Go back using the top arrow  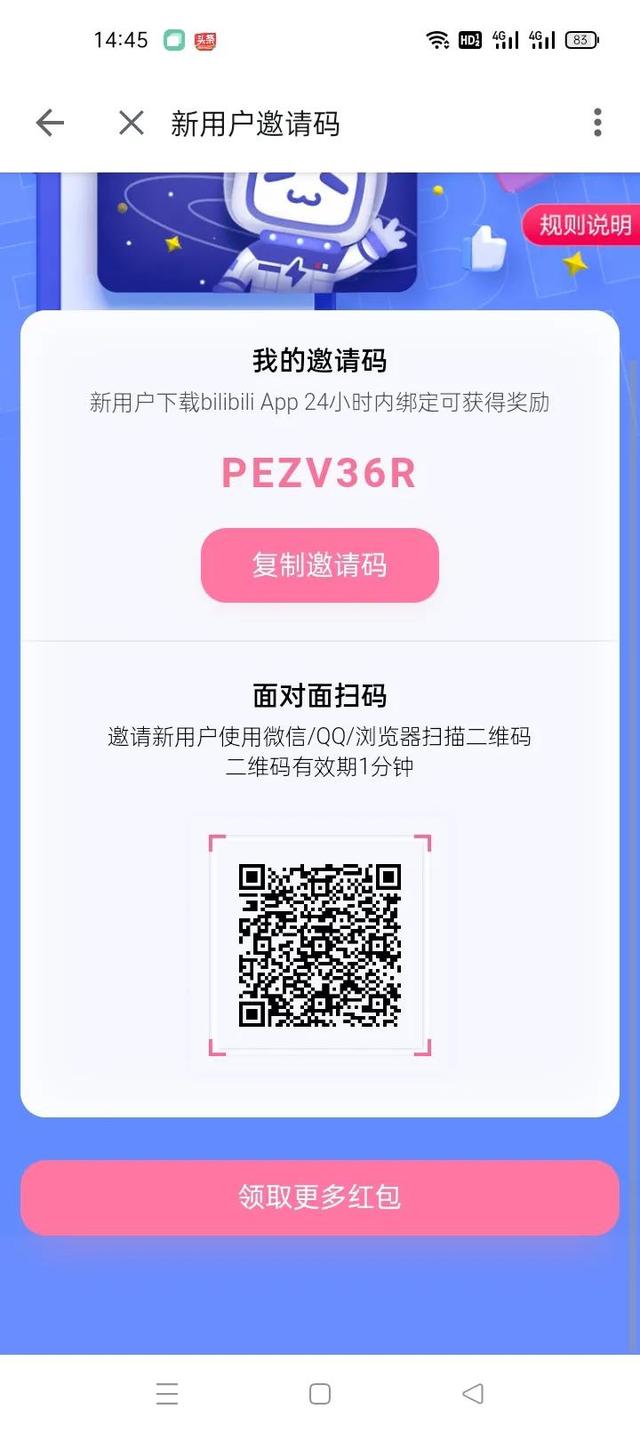click(x=50, y=123)
